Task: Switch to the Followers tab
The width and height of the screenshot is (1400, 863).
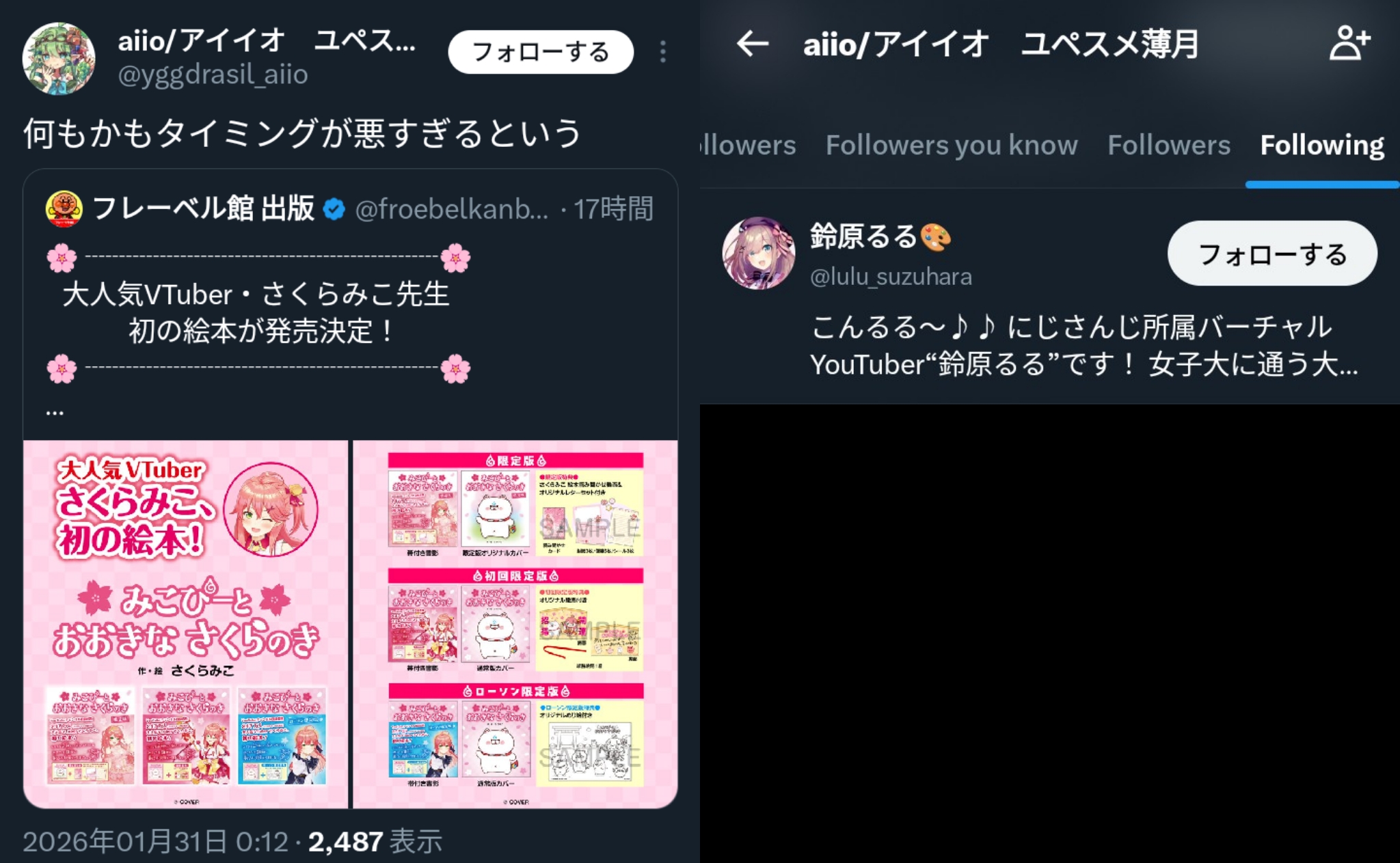Action: (x=1168, y=146)
